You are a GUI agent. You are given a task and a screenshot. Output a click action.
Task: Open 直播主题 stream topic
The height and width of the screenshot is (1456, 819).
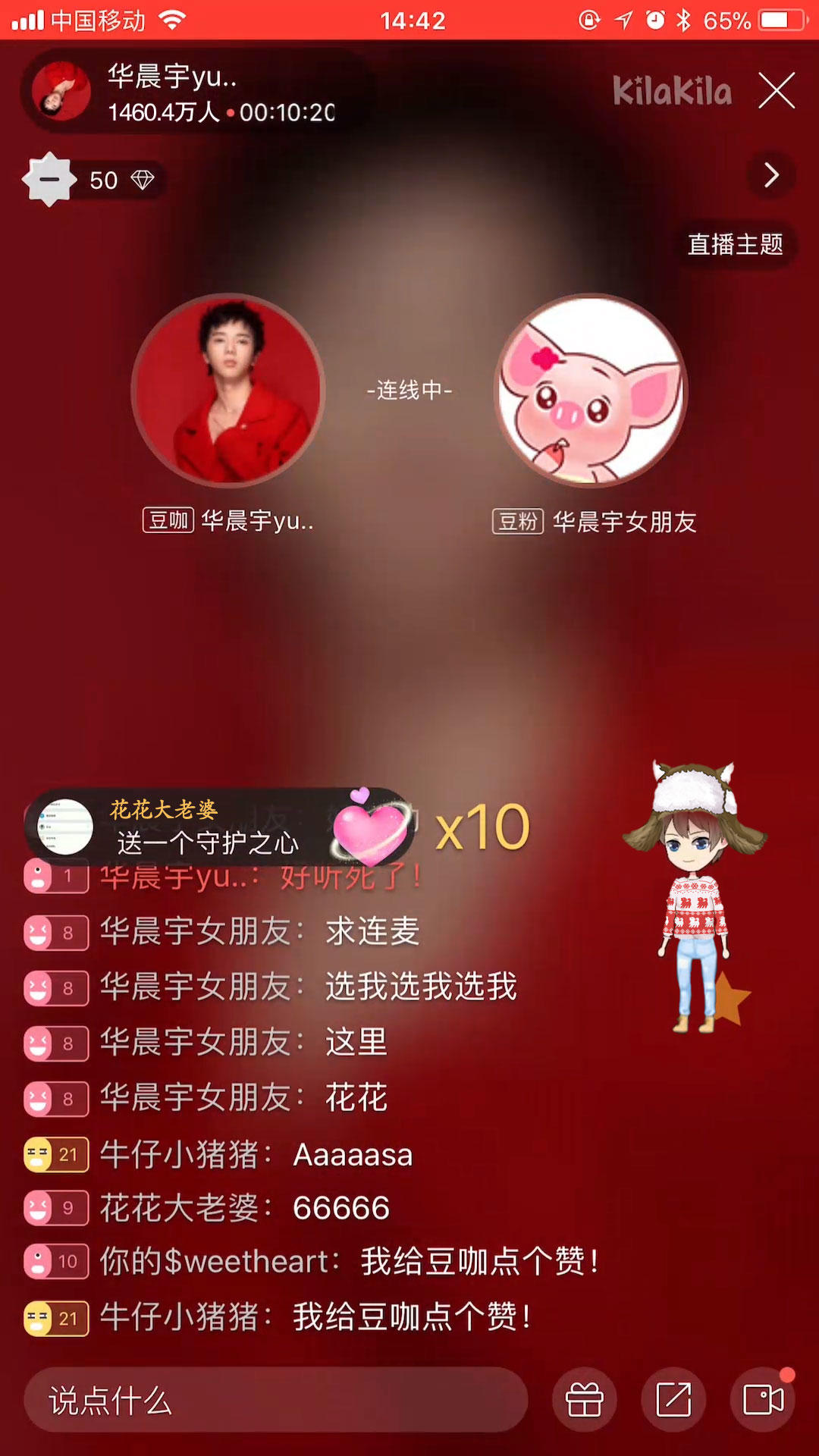(735, 244)
